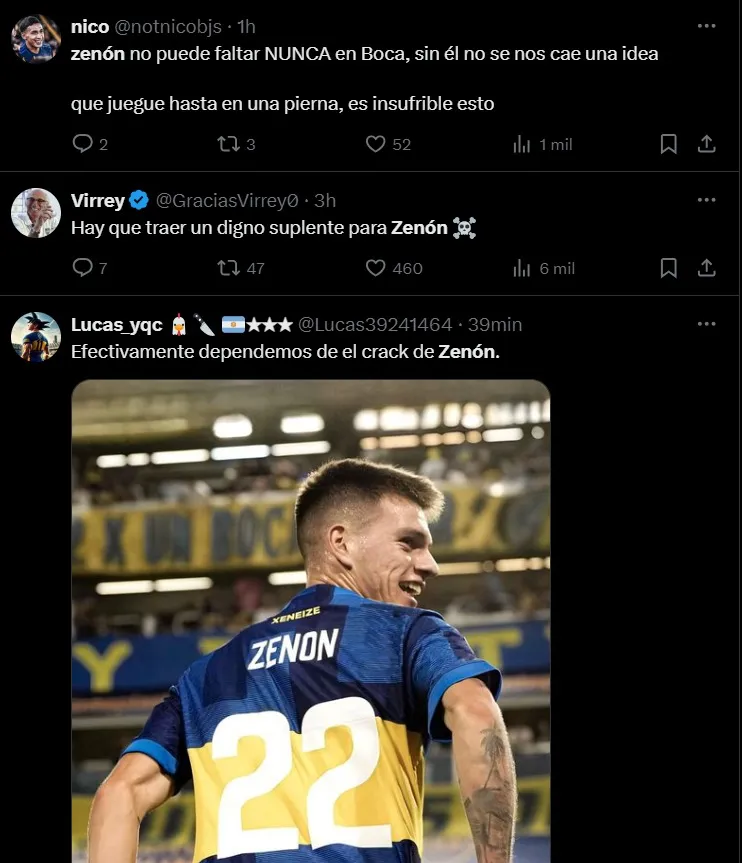
Task: Share Virrey's tweet
Action: (706, 268)
